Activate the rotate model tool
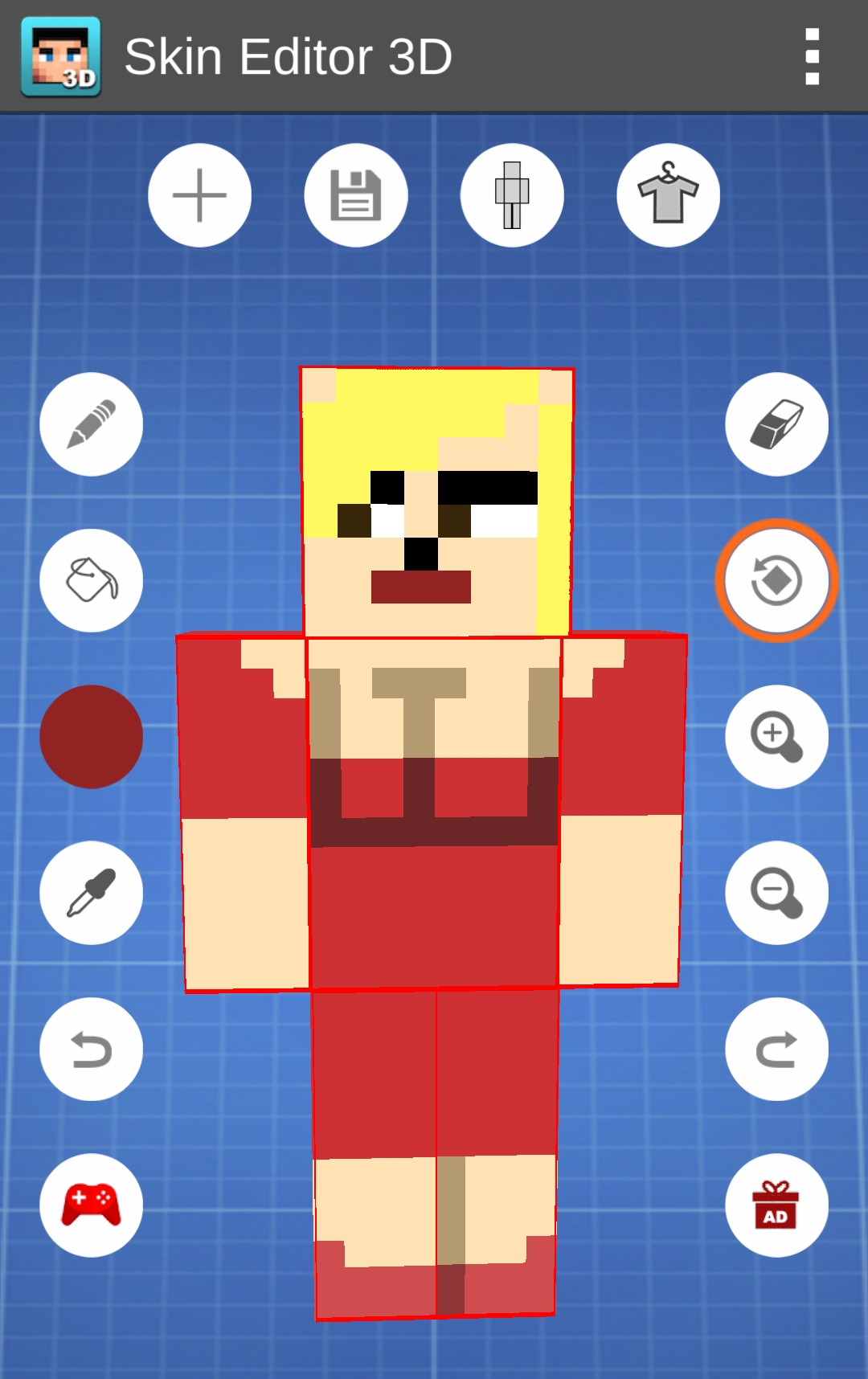Image resolution: width=868 pixels, height=1379 pixels. point(776,580)
